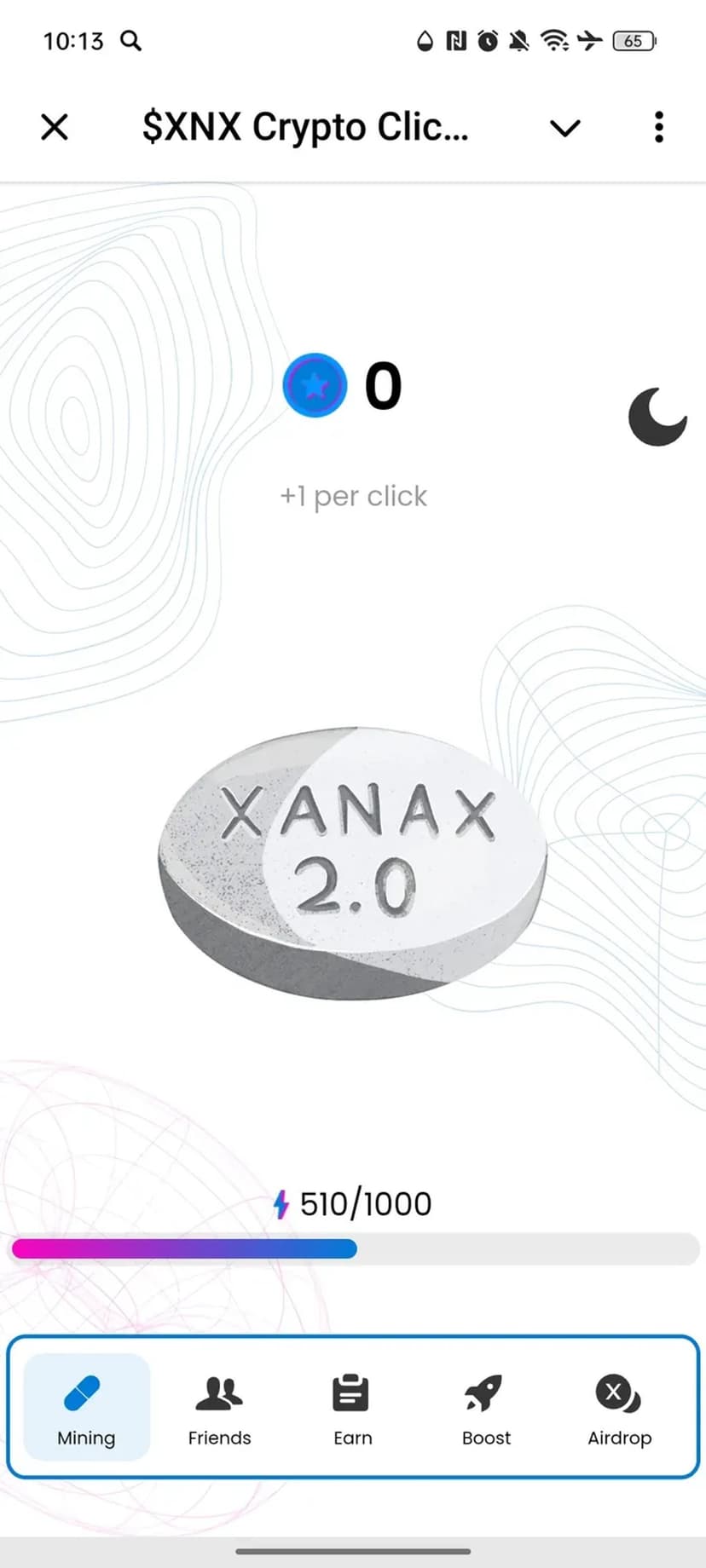Go to the Boost tab
This screenshot has width=706, height=1568.
(x=486, y=1408)
